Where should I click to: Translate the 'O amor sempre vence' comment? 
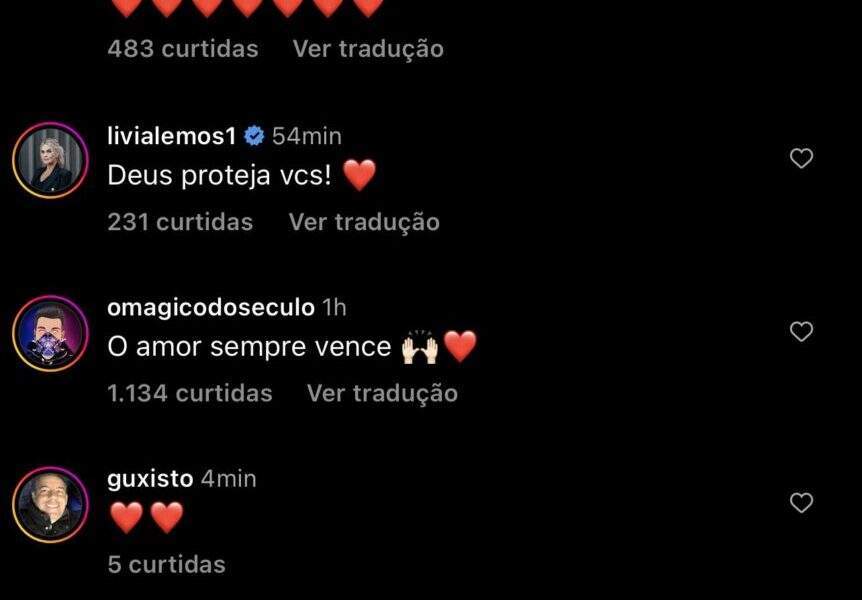click(x=382, y=393)
